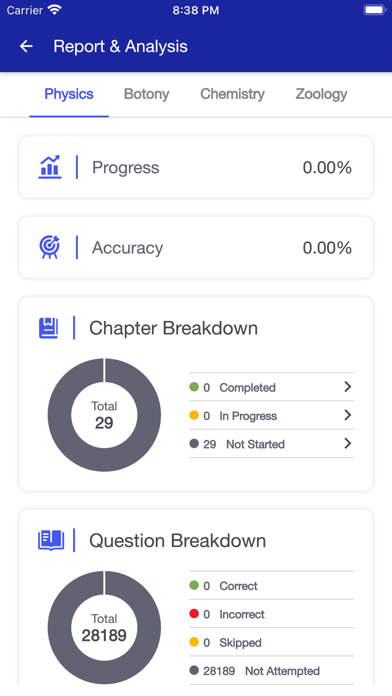
Task: Go back using the arrow icon
Action: [26, 46]
